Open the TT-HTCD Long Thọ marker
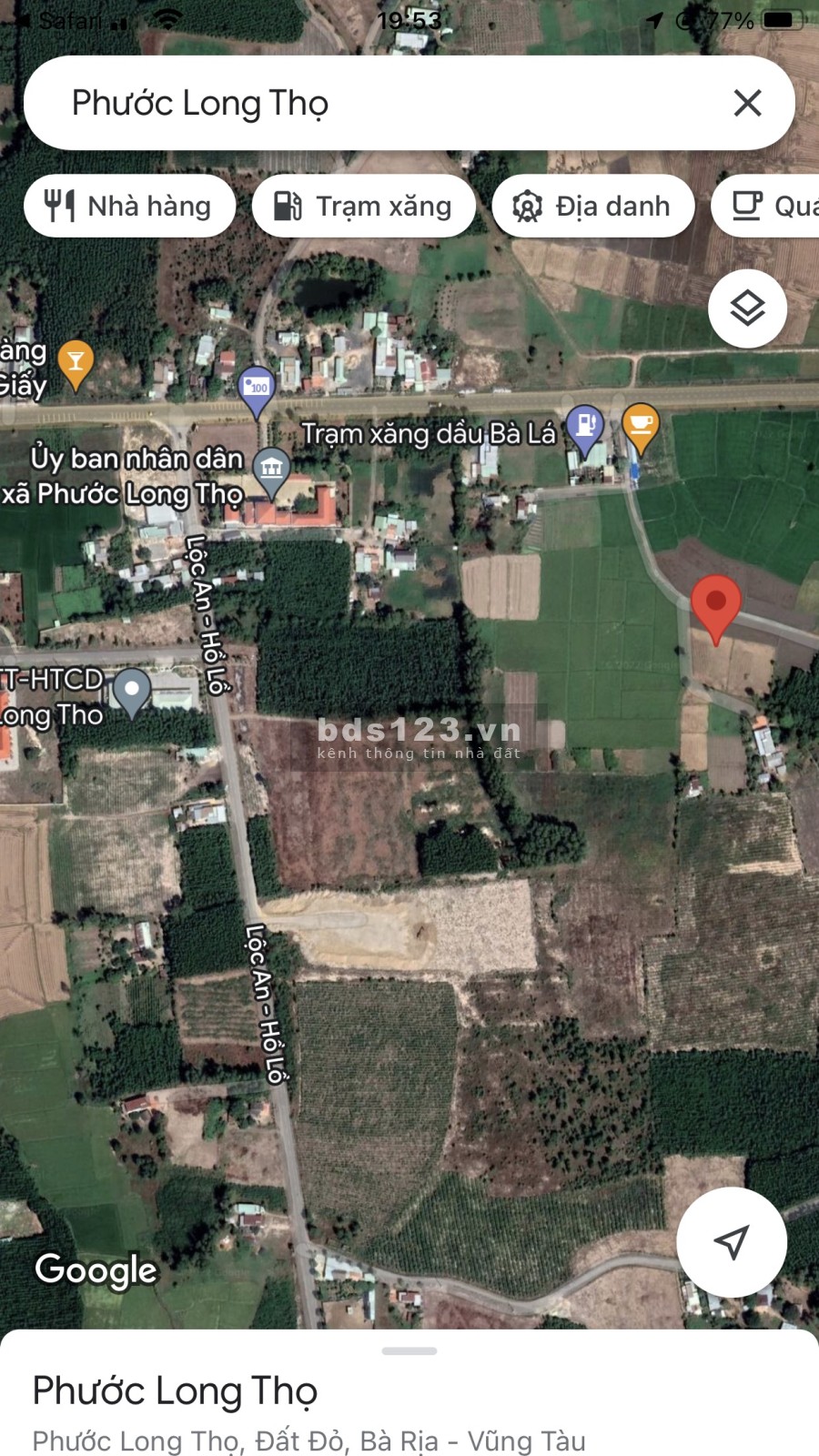 (132, 691)
